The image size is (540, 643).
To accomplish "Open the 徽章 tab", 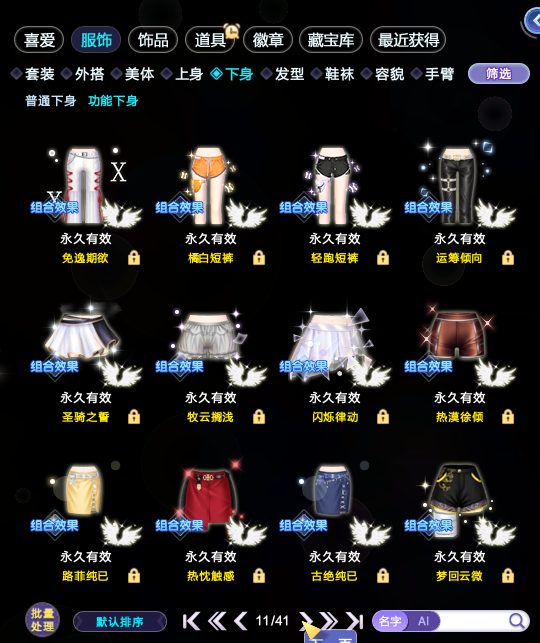I will tap(268, 40).
